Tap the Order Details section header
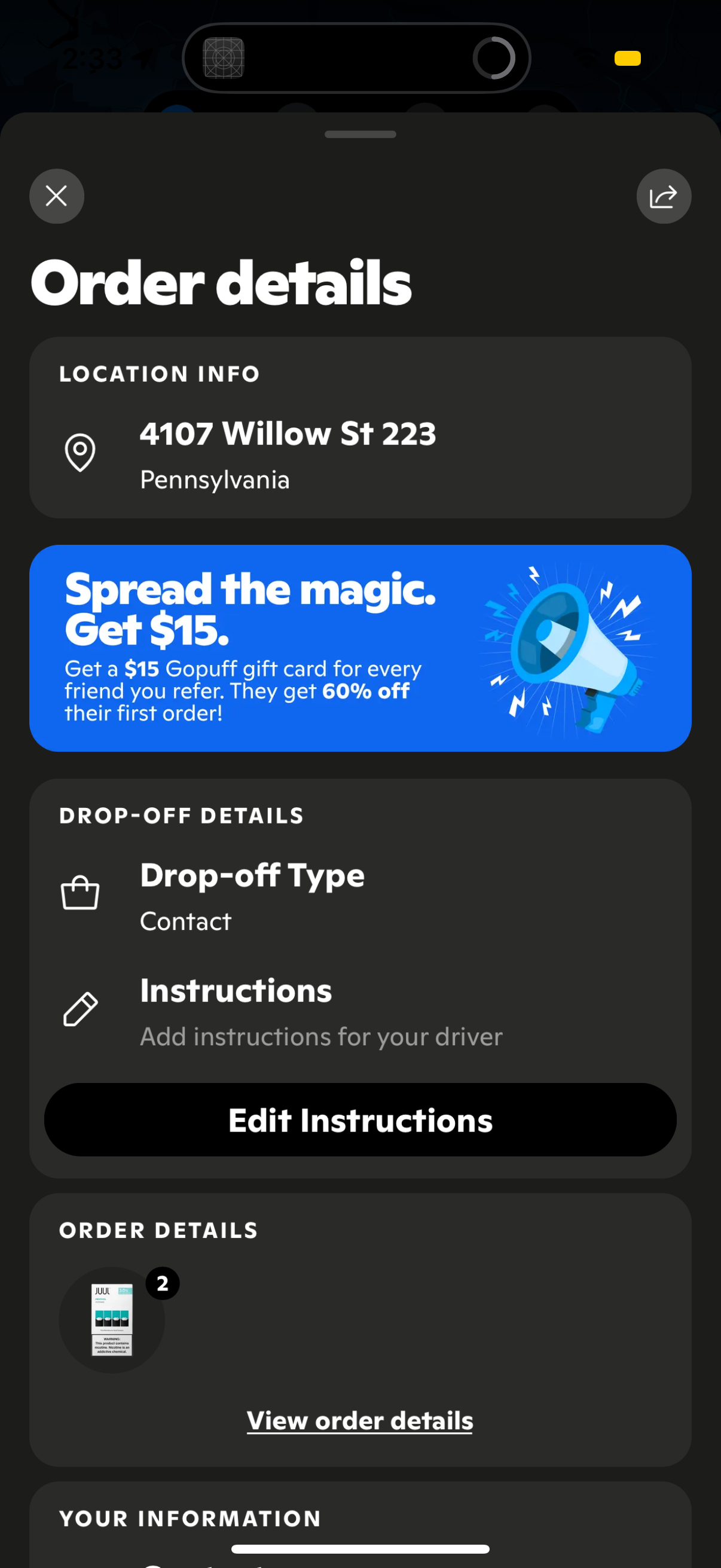 (x=158, y=1231)
